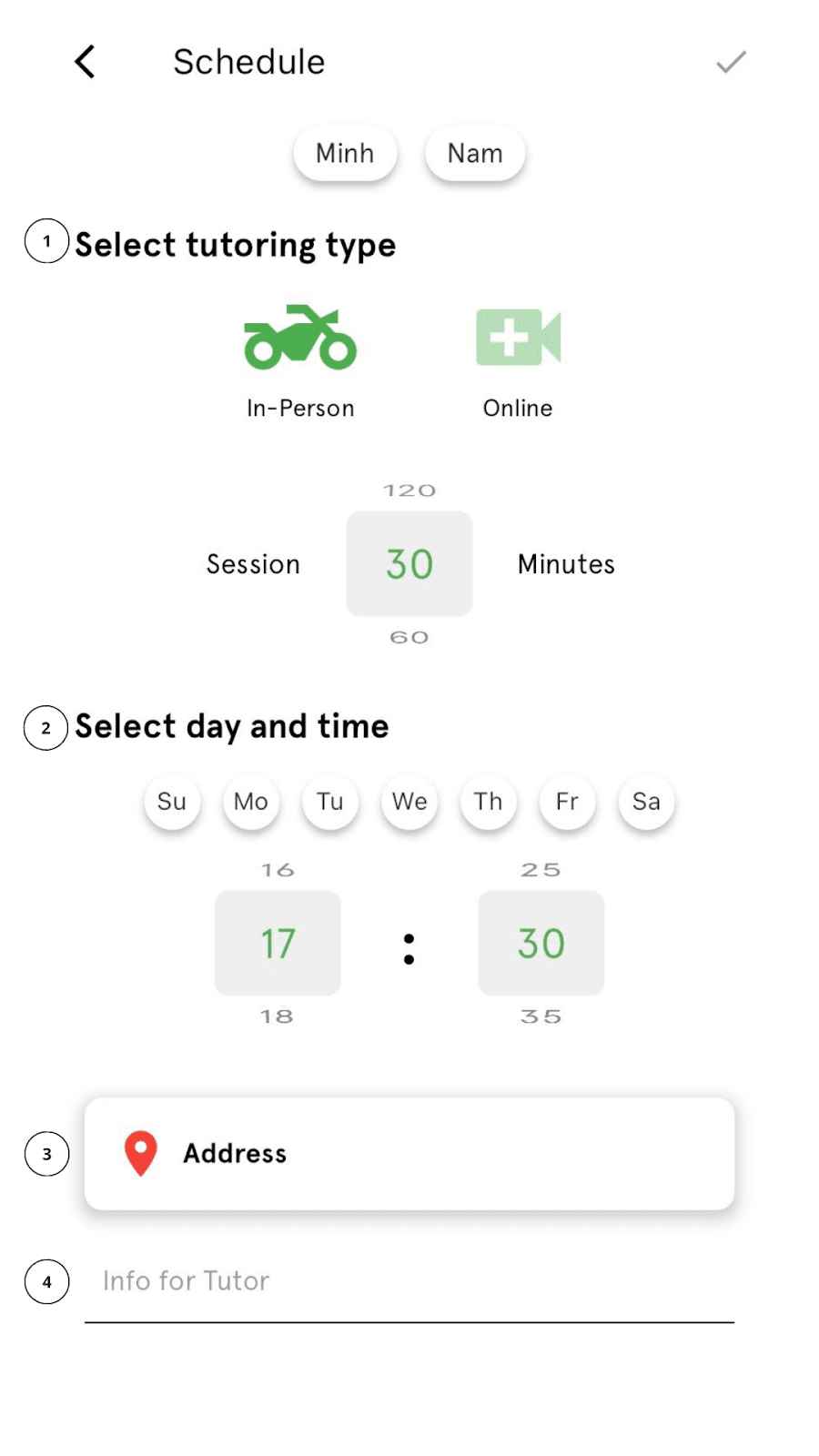Image resolution: width=819 pixels, height=1456 pixels.
Task: Set hour to 16 in time picker
Action: pyautogui.click(x=278, y=870)
